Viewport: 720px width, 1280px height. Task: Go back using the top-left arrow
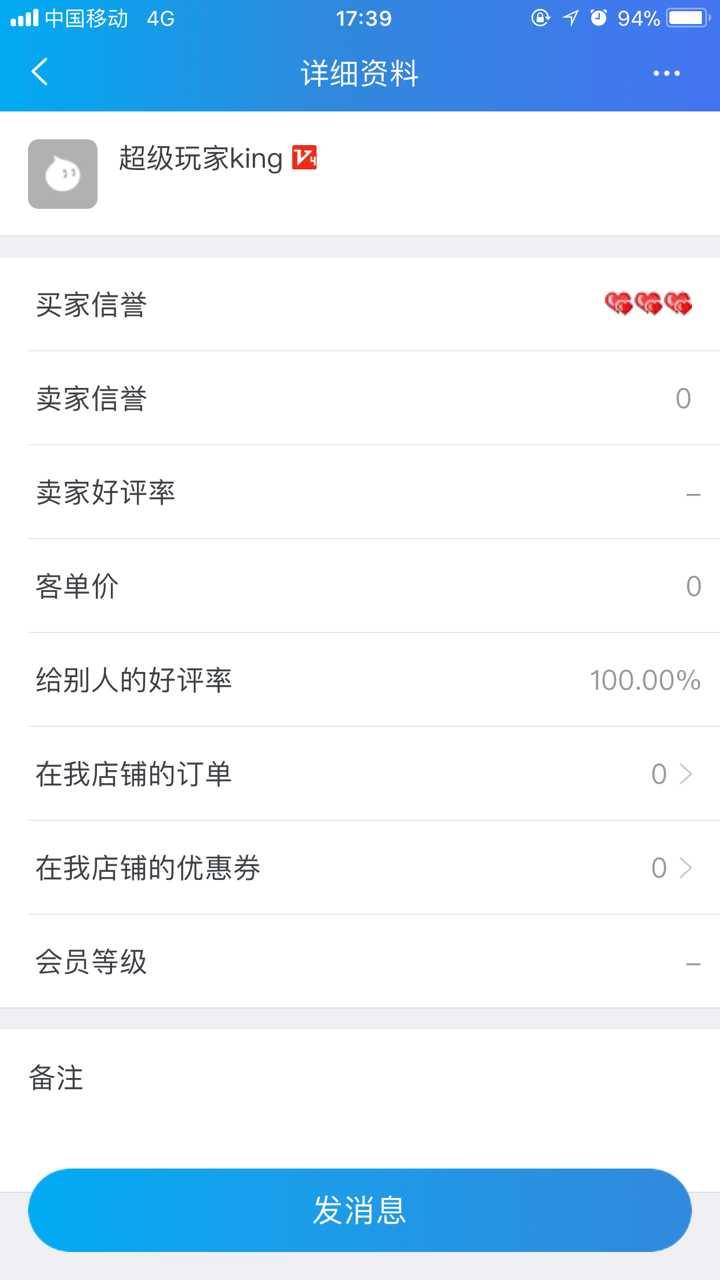40,73
